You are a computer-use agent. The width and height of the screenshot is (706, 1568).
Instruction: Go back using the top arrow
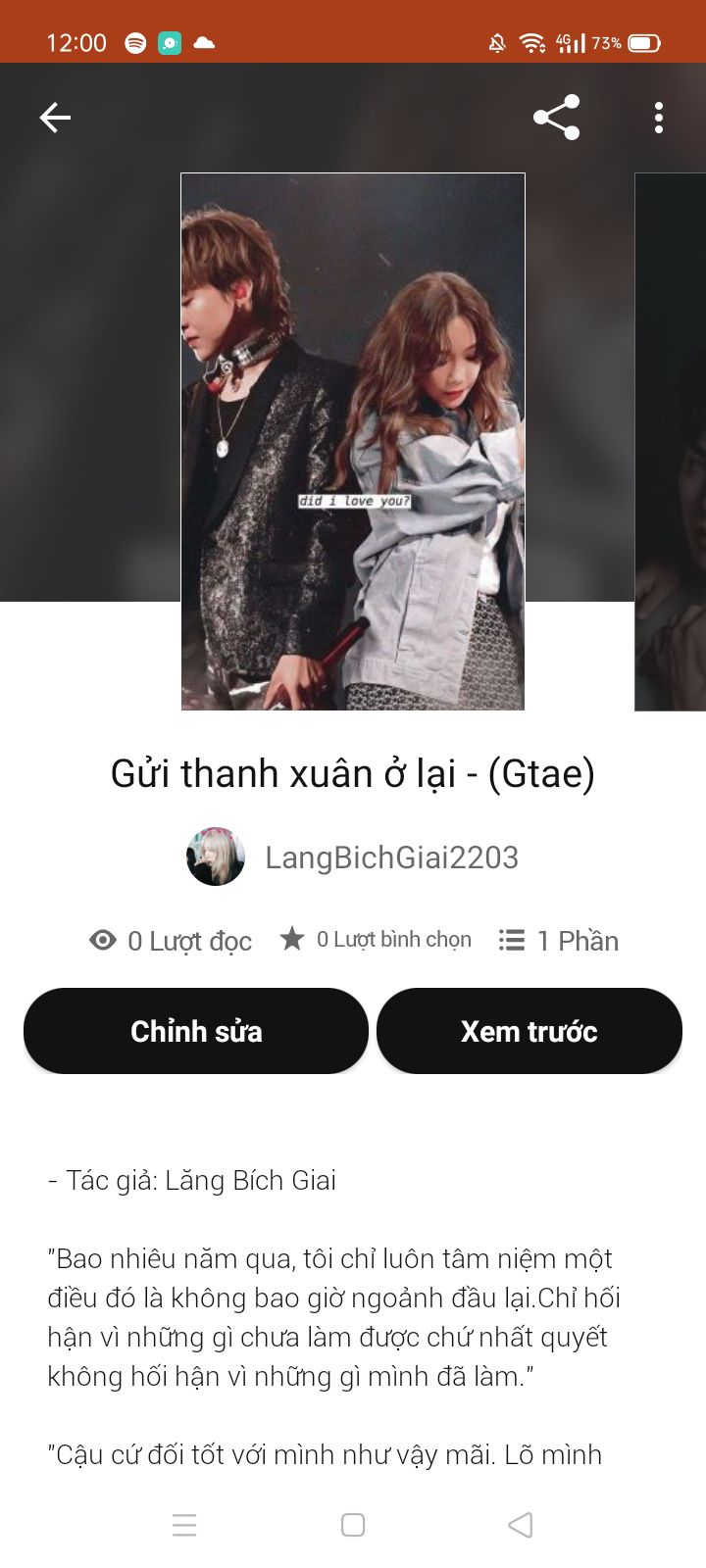(x=55, y=119)
